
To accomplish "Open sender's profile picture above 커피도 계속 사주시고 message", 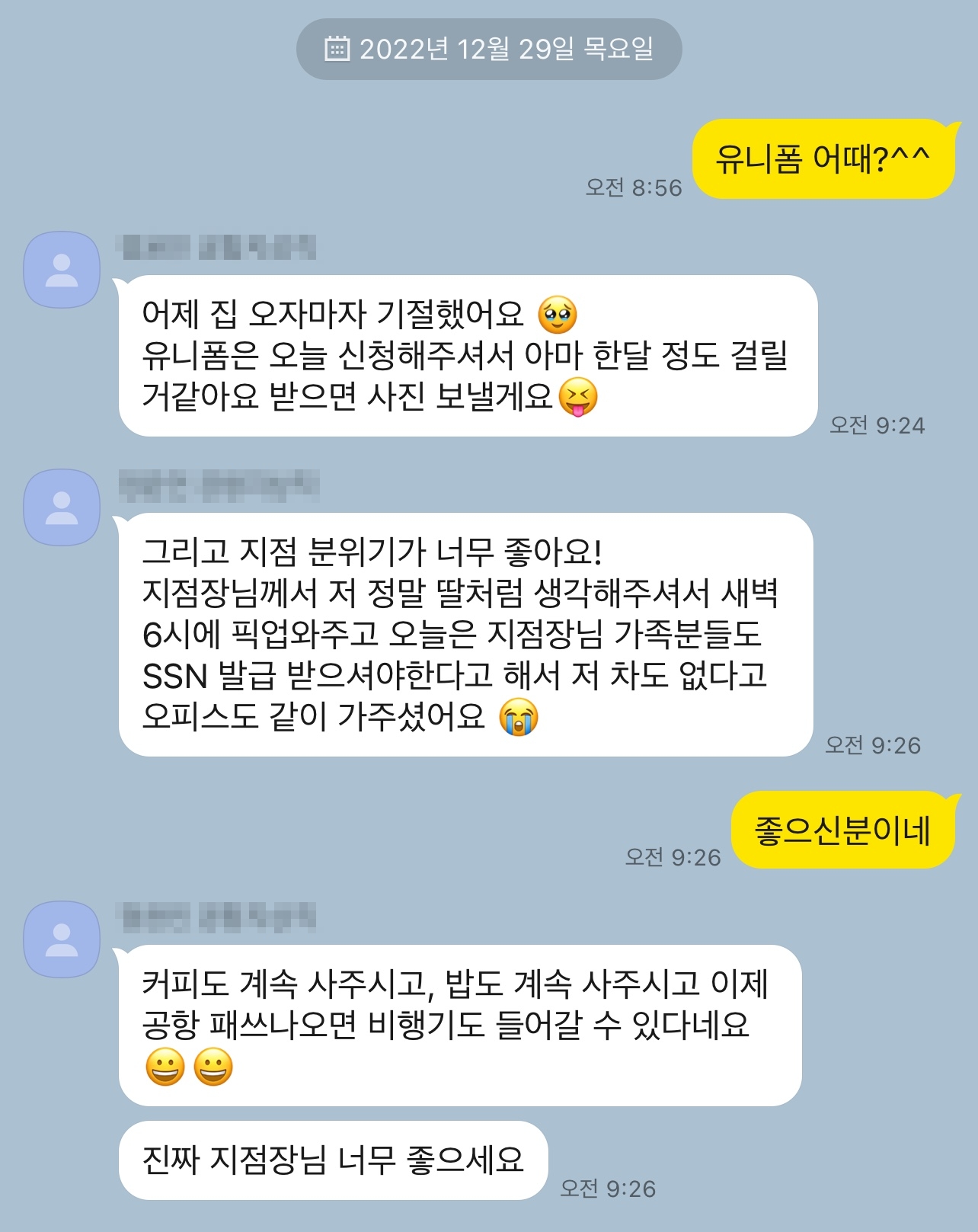I will pyautogui.click(x=62, y=939).
